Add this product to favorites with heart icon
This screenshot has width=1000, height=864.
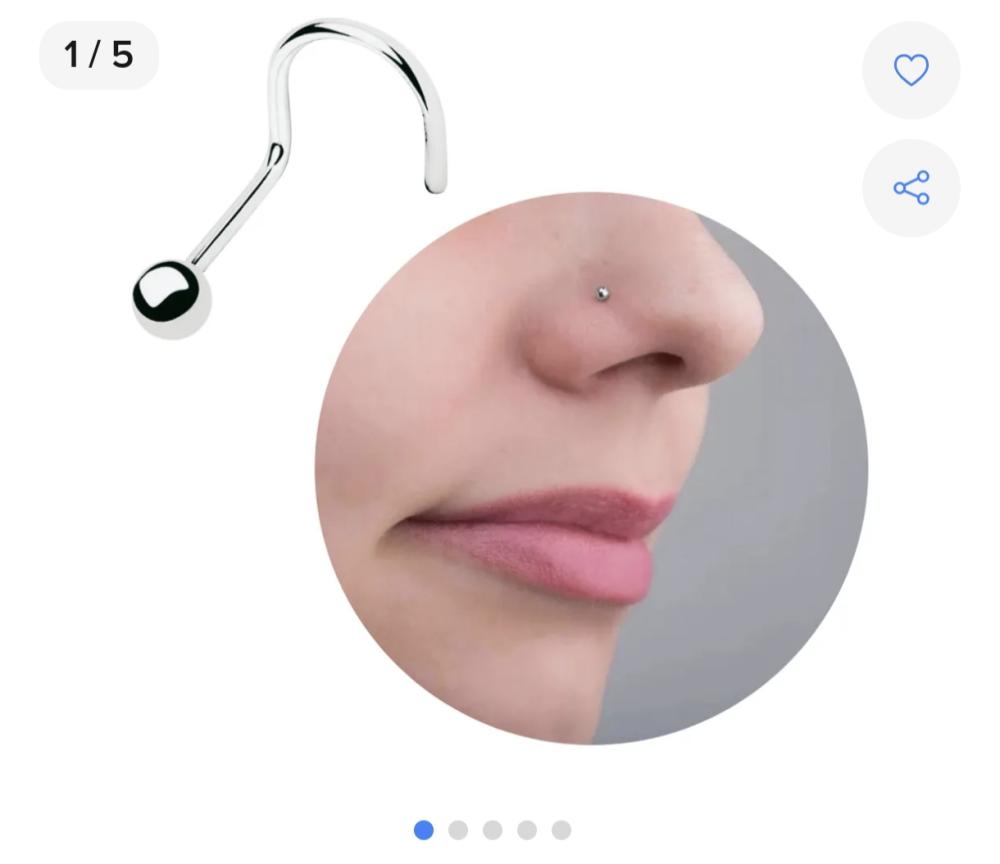[x=910, y=70]
